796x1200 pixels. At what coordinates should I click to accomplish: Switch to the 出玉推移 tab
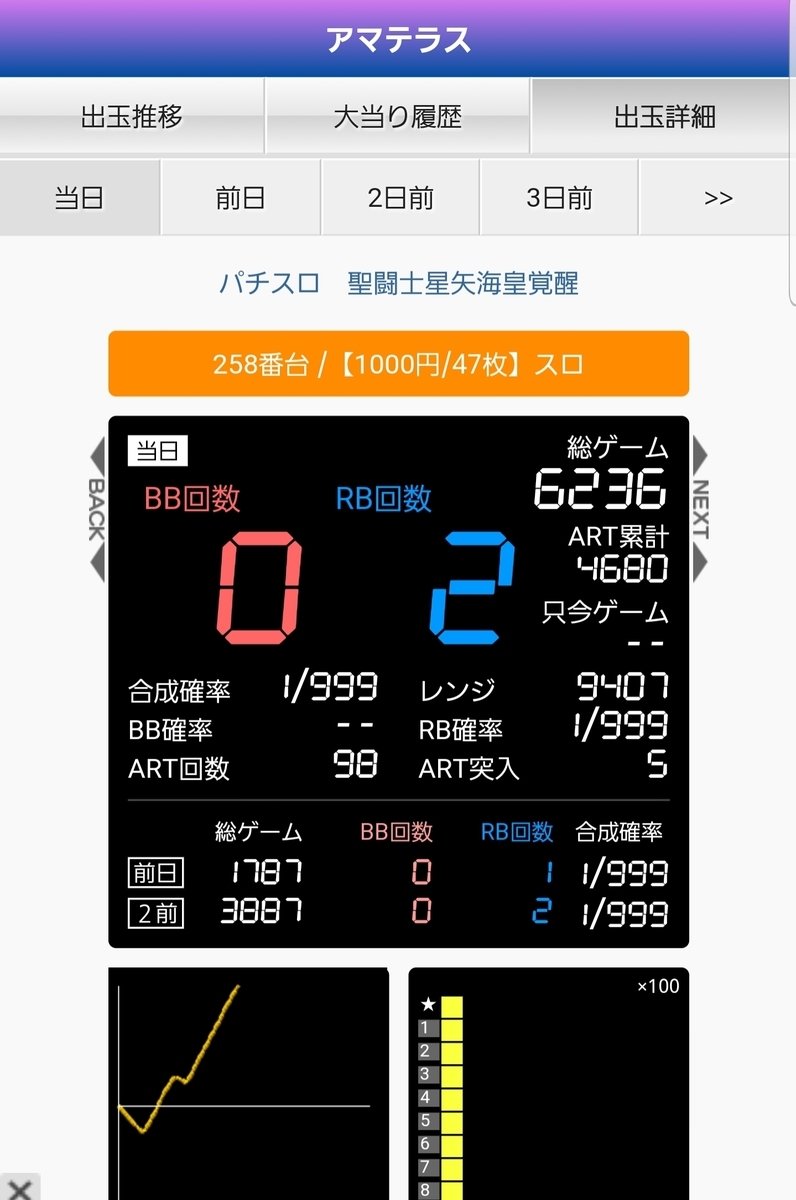(131, 118)
